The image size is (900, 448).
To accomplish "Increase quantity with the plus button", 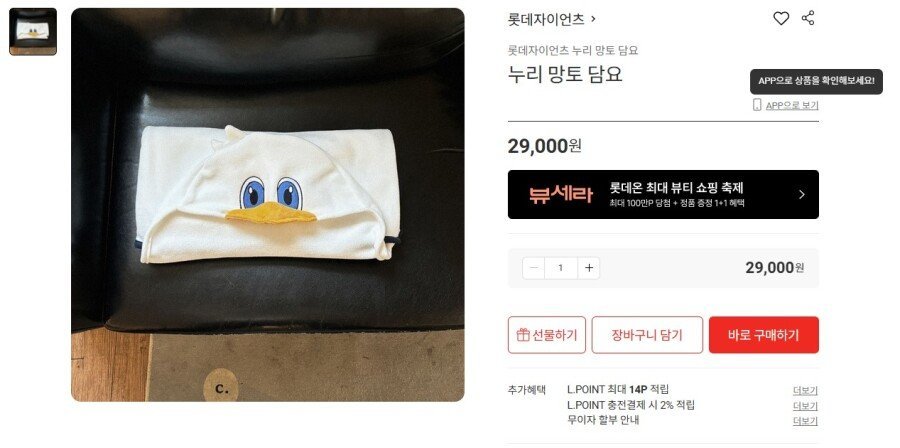I will click(589, 268).
